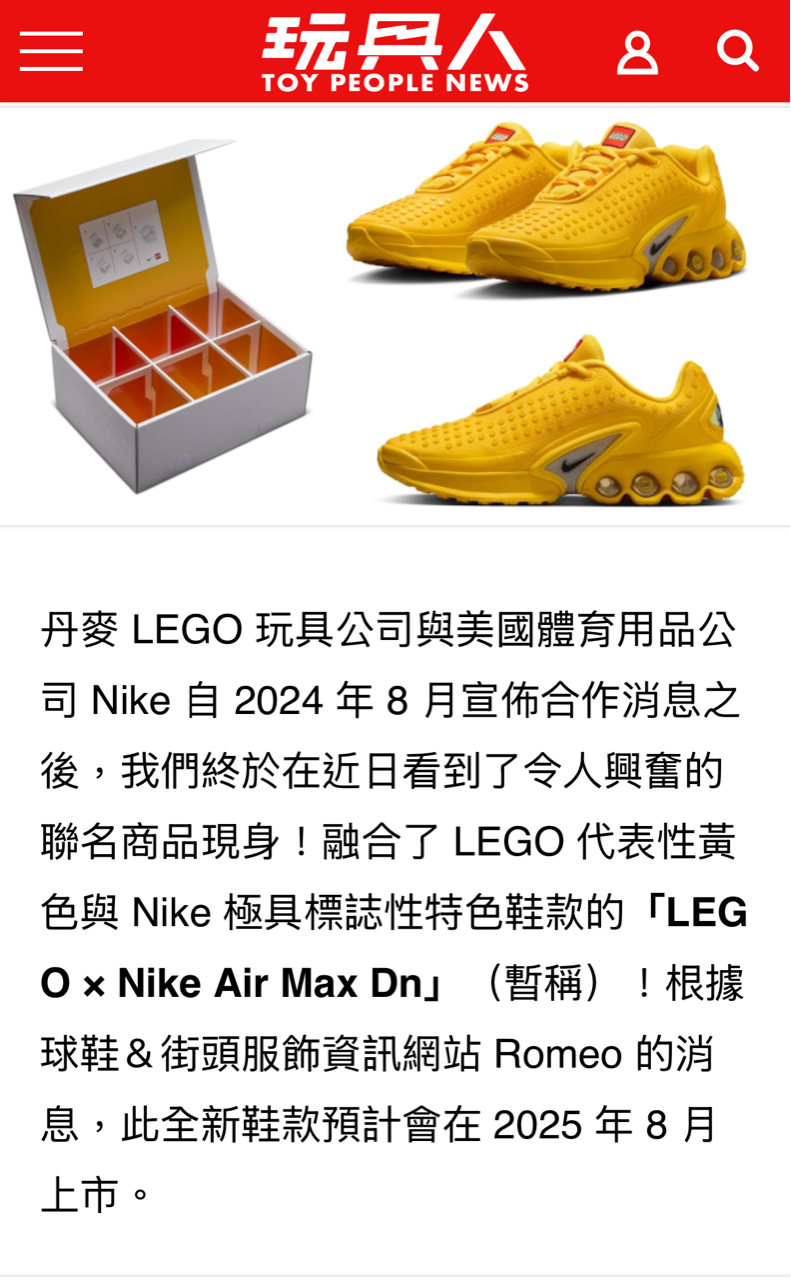The height and width of the screenshot is (1280, 791).
Task: Search the site with the magnifier
Action: click(738, 50)
